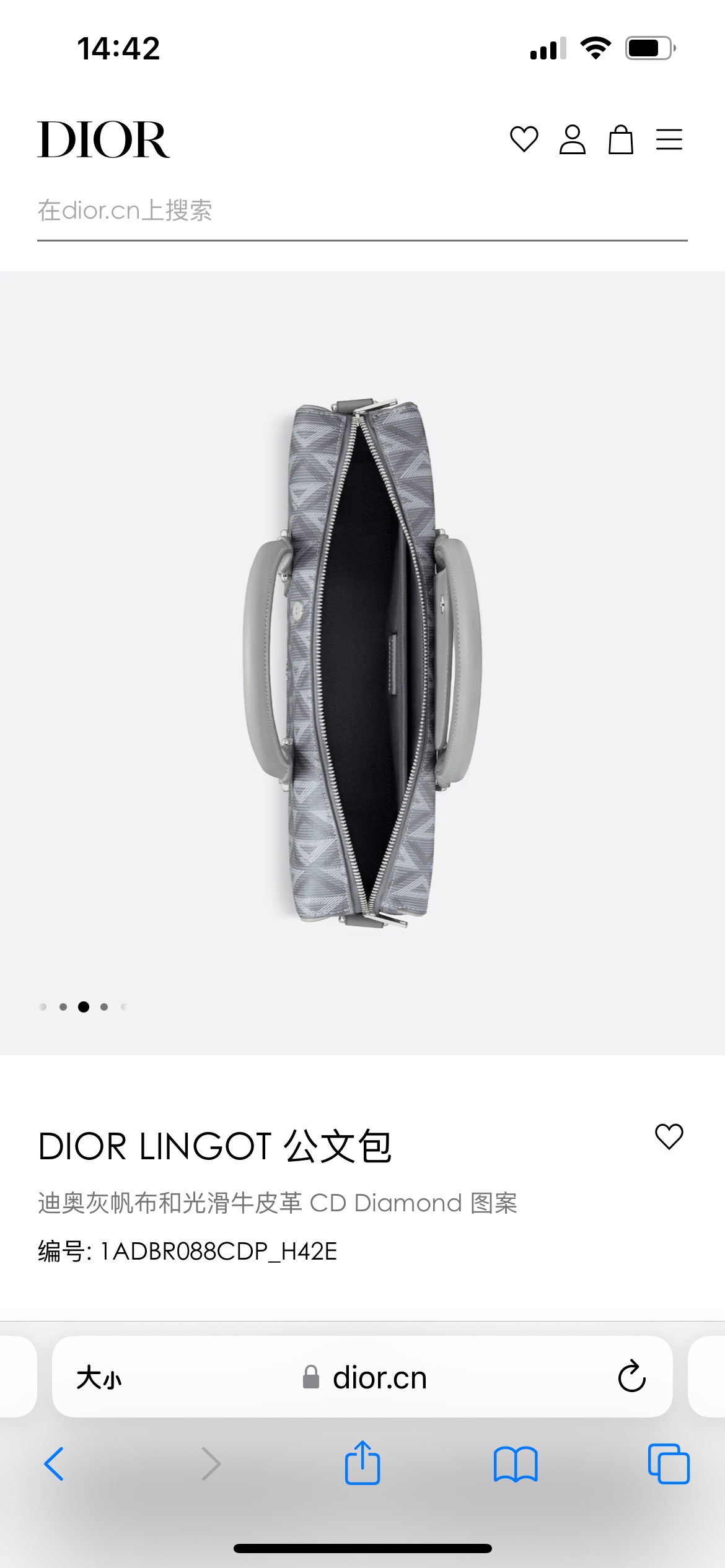The height and width of the screenshot is (1568, 725).
Task: Open the 大小 page settings button
Action: [x=99, y=1378]
